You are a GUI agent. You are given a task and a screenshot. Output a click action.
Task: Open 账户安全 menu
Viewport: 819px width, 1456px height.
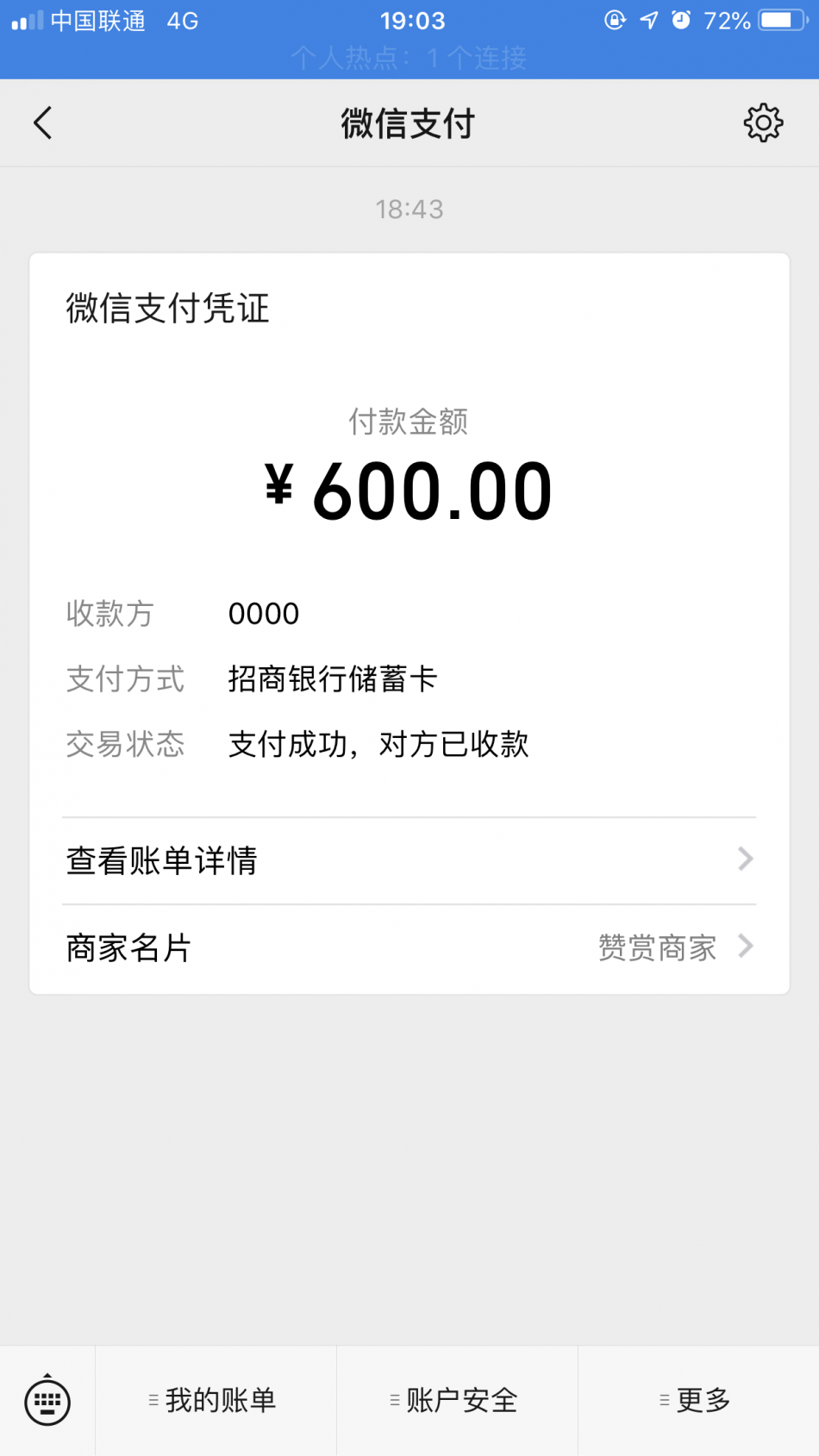click(457, 1401)
